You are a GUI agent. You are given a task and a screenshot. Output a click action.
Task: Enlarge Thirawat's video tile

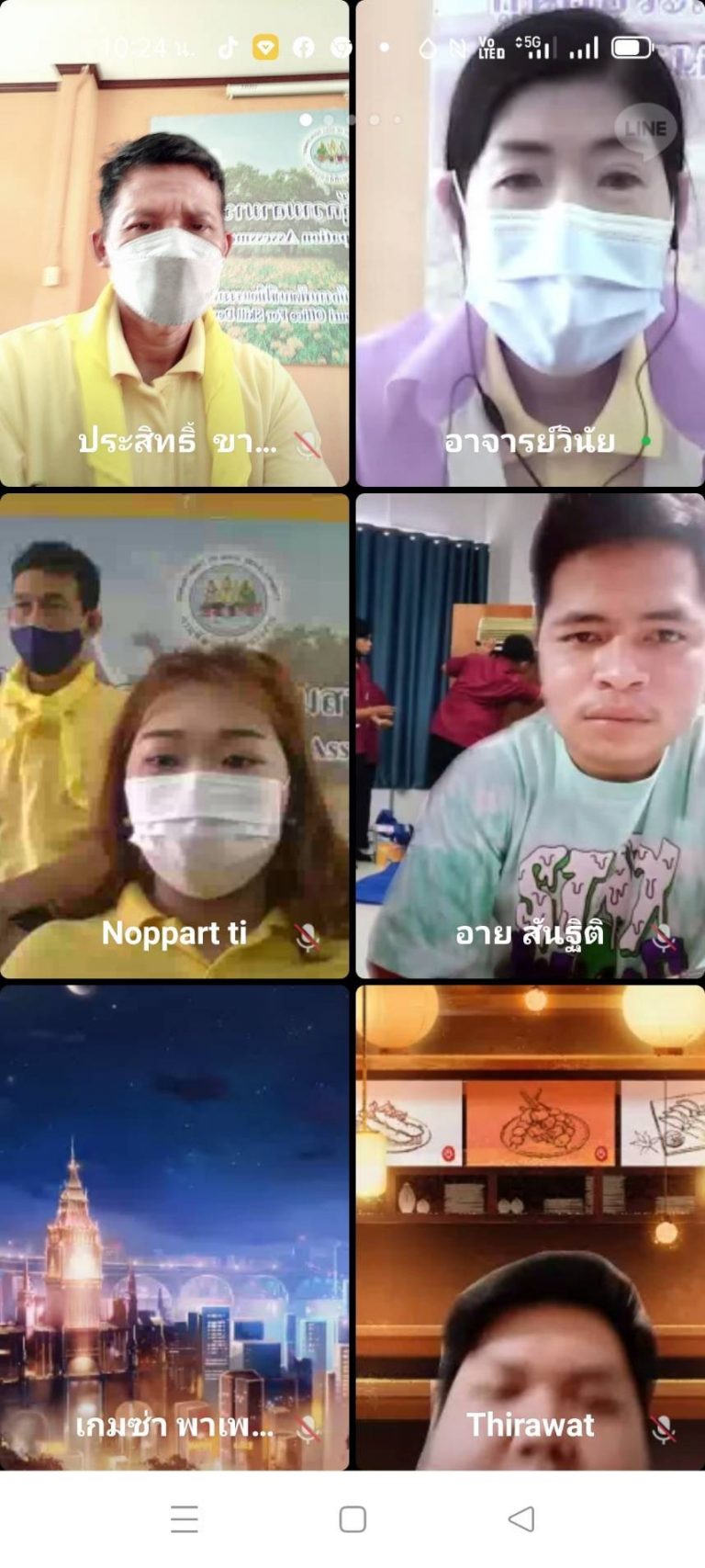point(530,1226)
